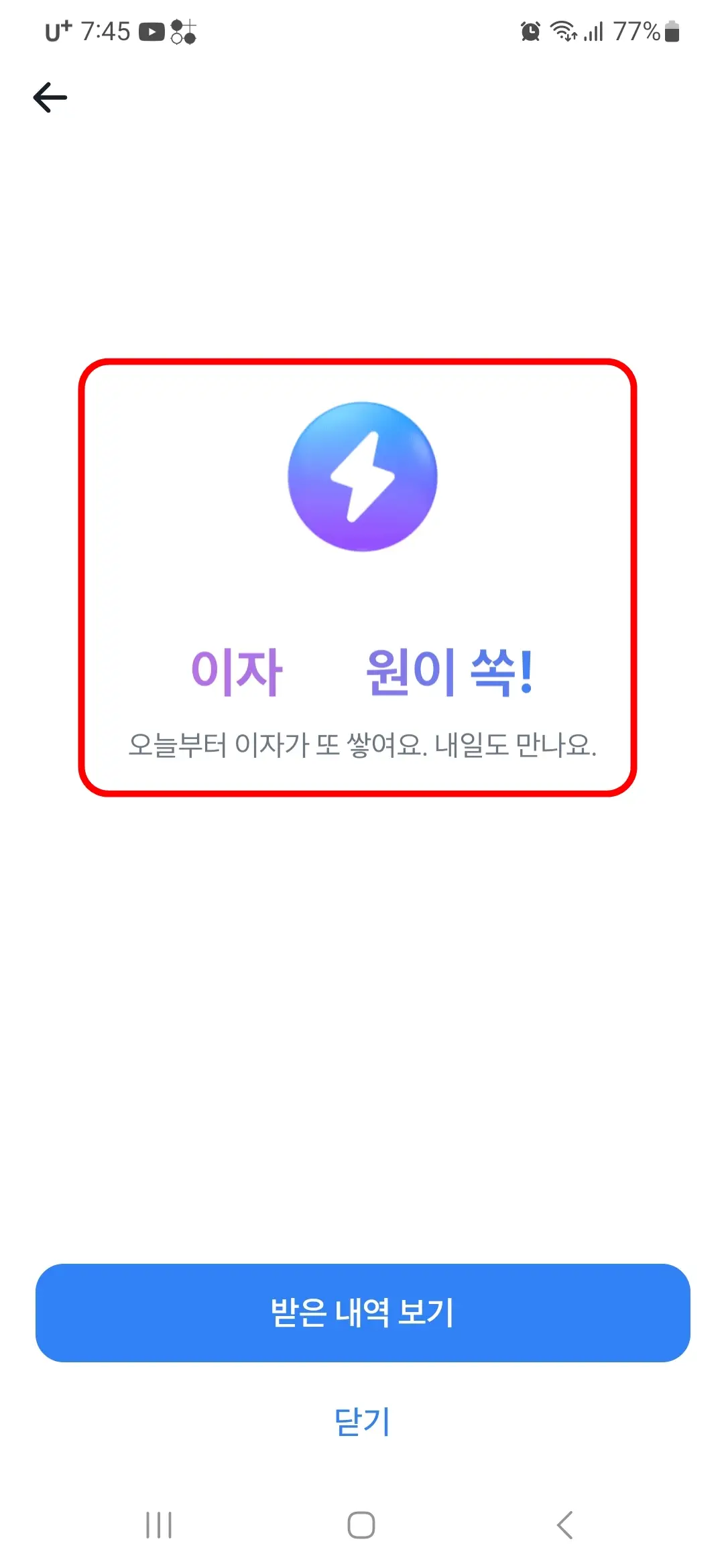Tap the 77% battery percentage text
This screenshot has width=724, height=1568.
click(x=637, y=31)
